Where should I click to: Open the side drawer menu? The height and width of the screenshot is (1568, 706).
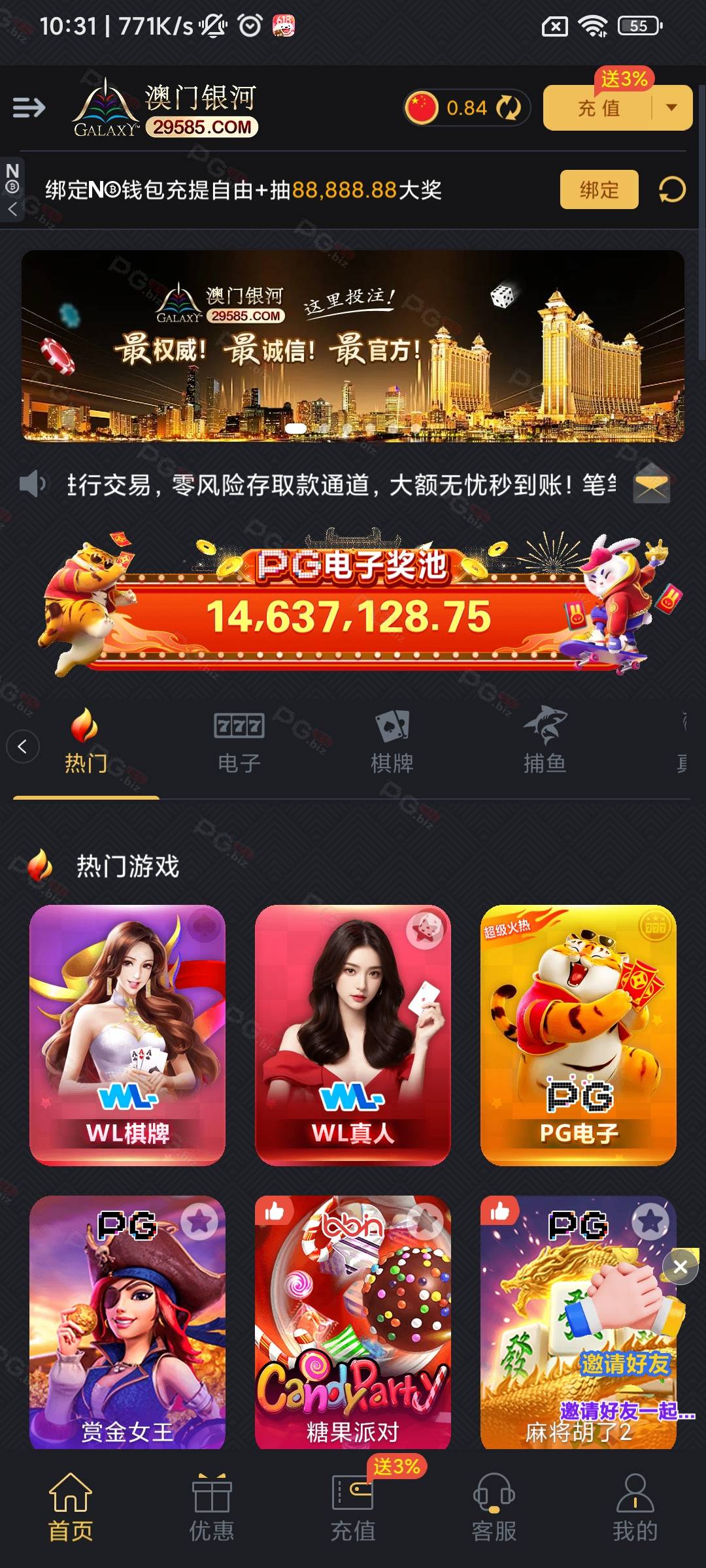click(29, 107)
